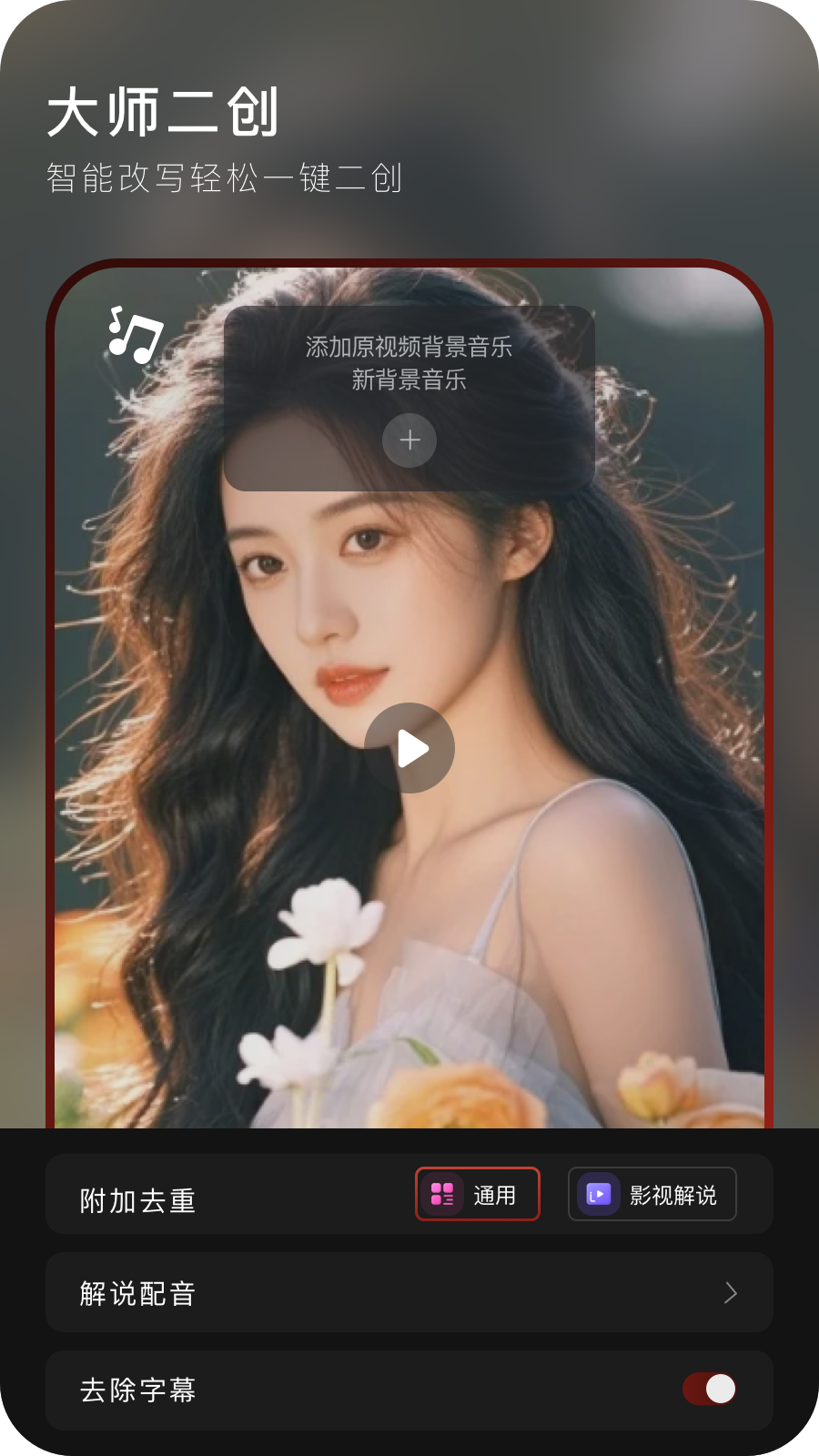The height and width of the screenshot is (1456, 819).
Task: Click the chevron icon beside 解说配音
Action: coord(729,1292)
